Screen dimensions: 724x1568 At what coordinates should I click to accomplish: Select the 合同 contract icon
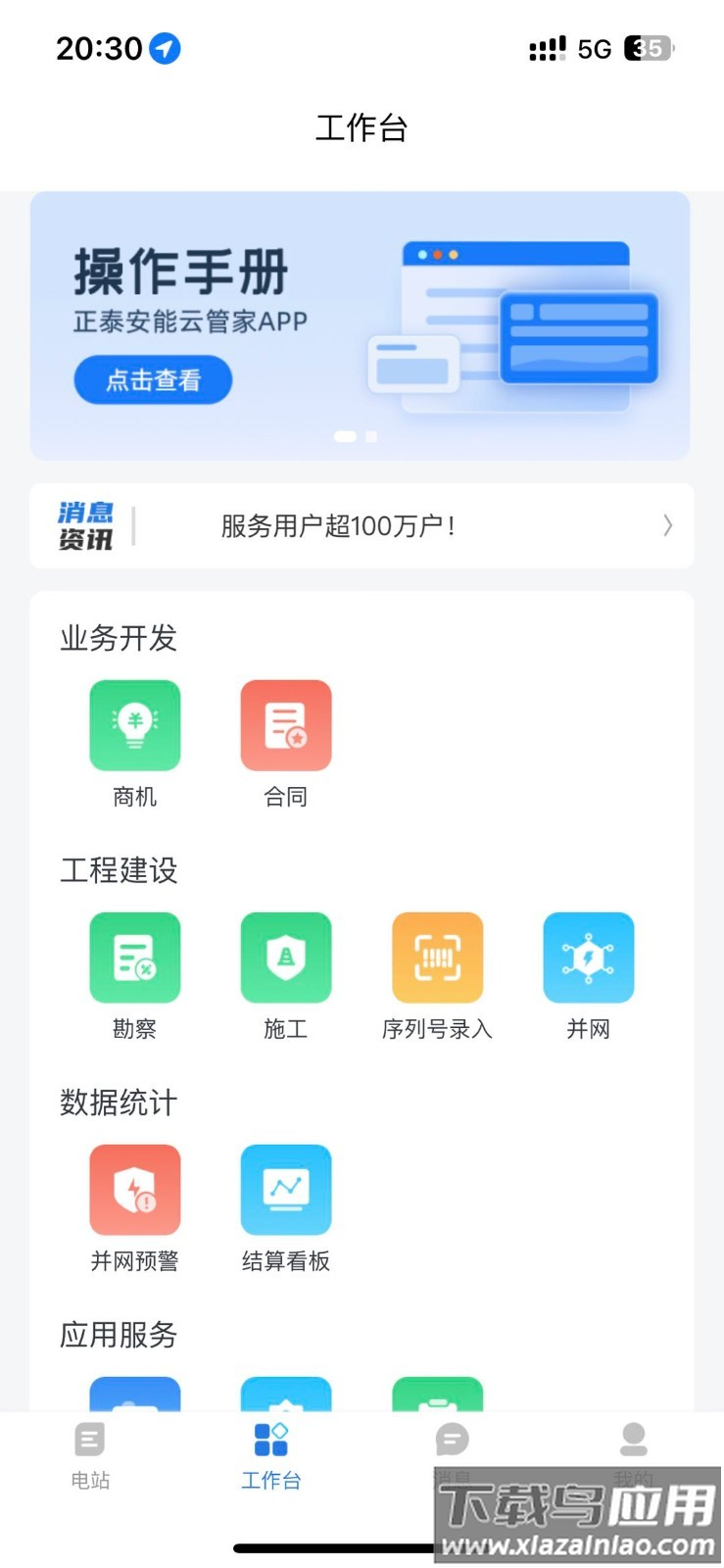pos(285,725)
